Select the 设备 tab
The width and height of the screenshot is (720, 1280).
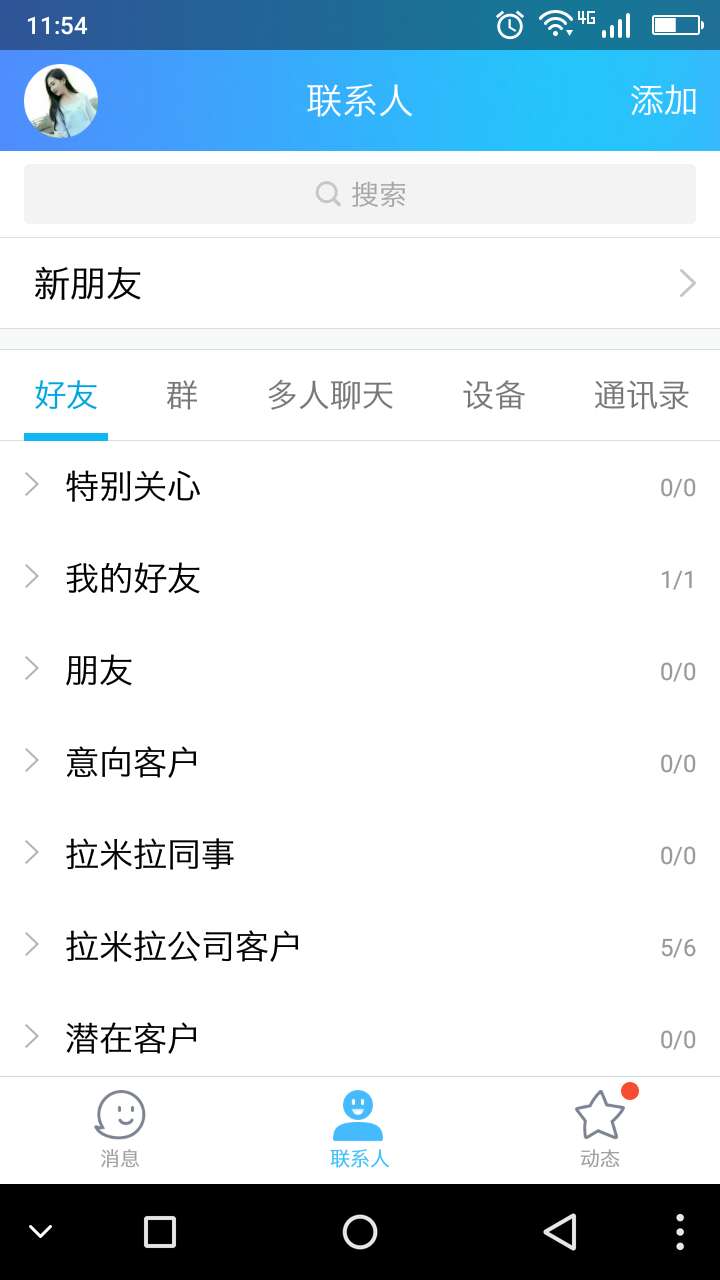(494, 396)
